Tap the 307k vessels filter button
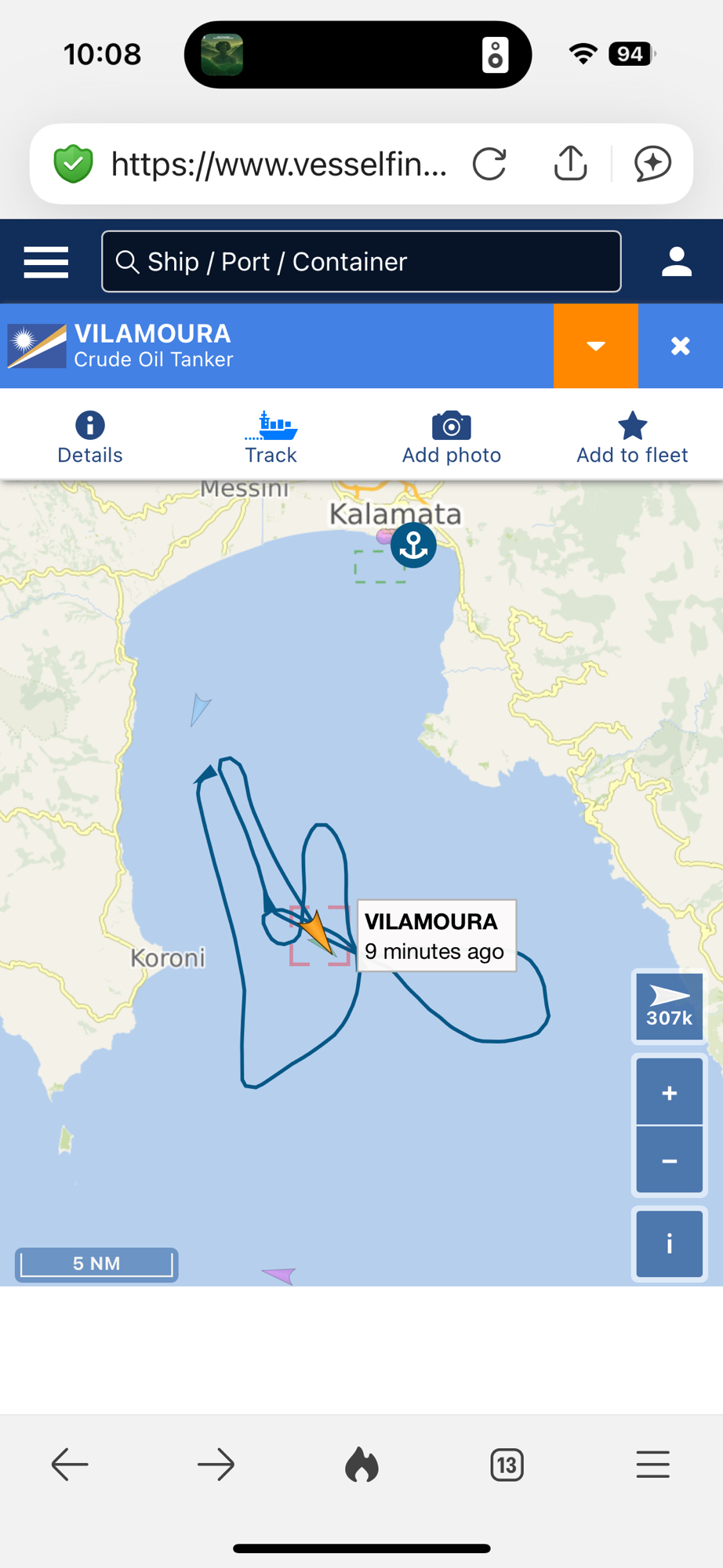723x1568 pixels. [669, 1006]
